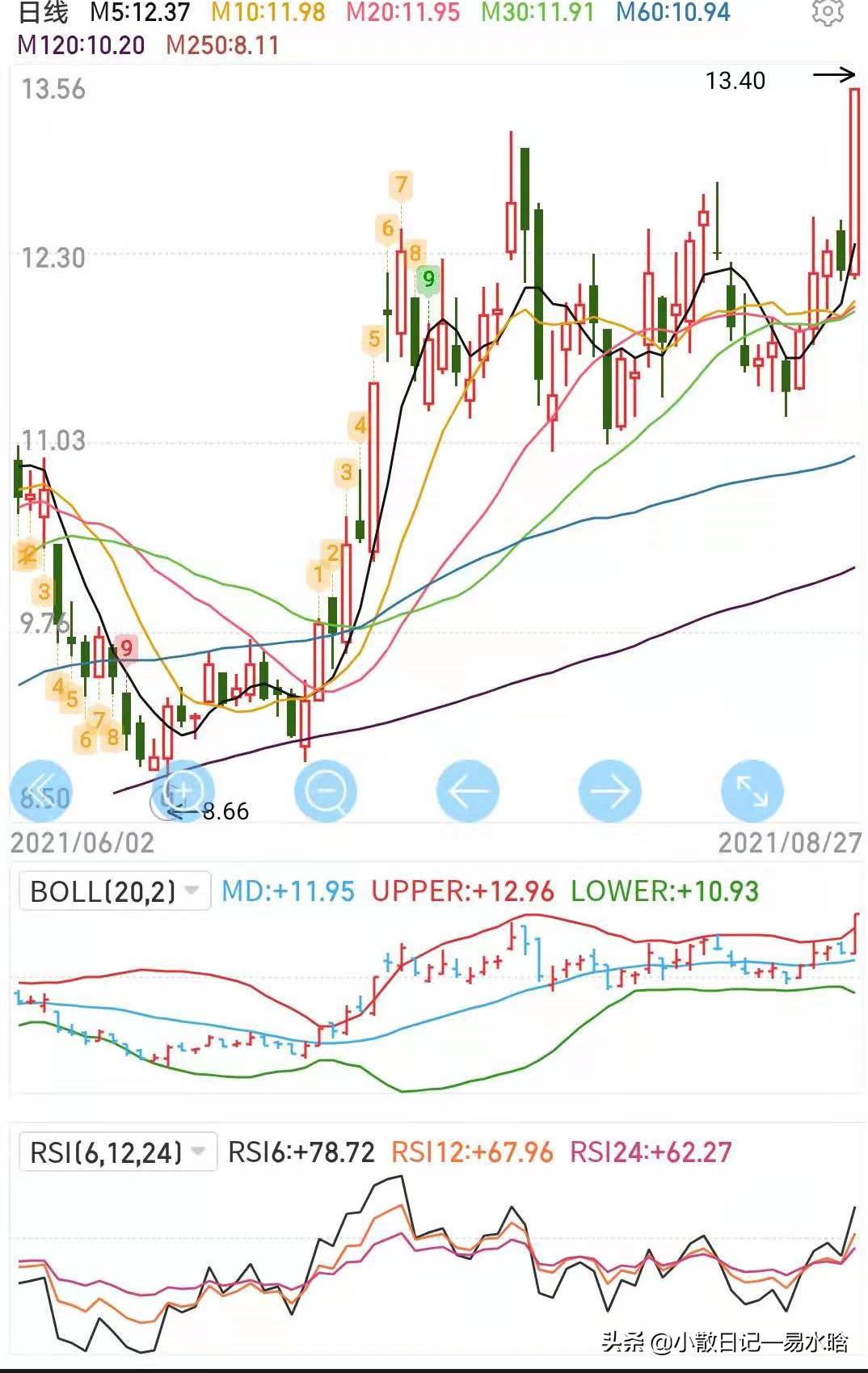Jump back with the double-left arrow
The image size is (868, 1373).
pyautogui.click(x=40, y=790)
